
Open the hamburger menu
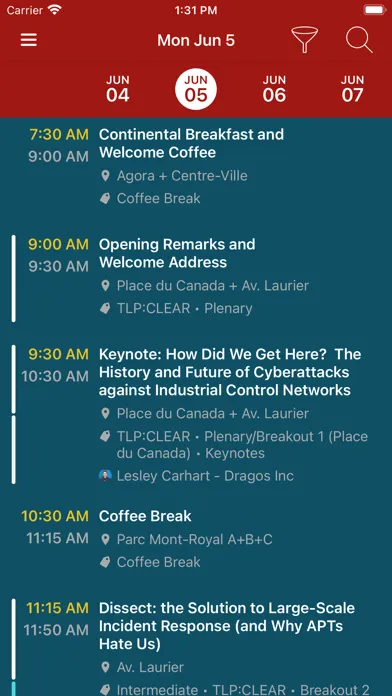pyautogui.click(x=29, y=40)
